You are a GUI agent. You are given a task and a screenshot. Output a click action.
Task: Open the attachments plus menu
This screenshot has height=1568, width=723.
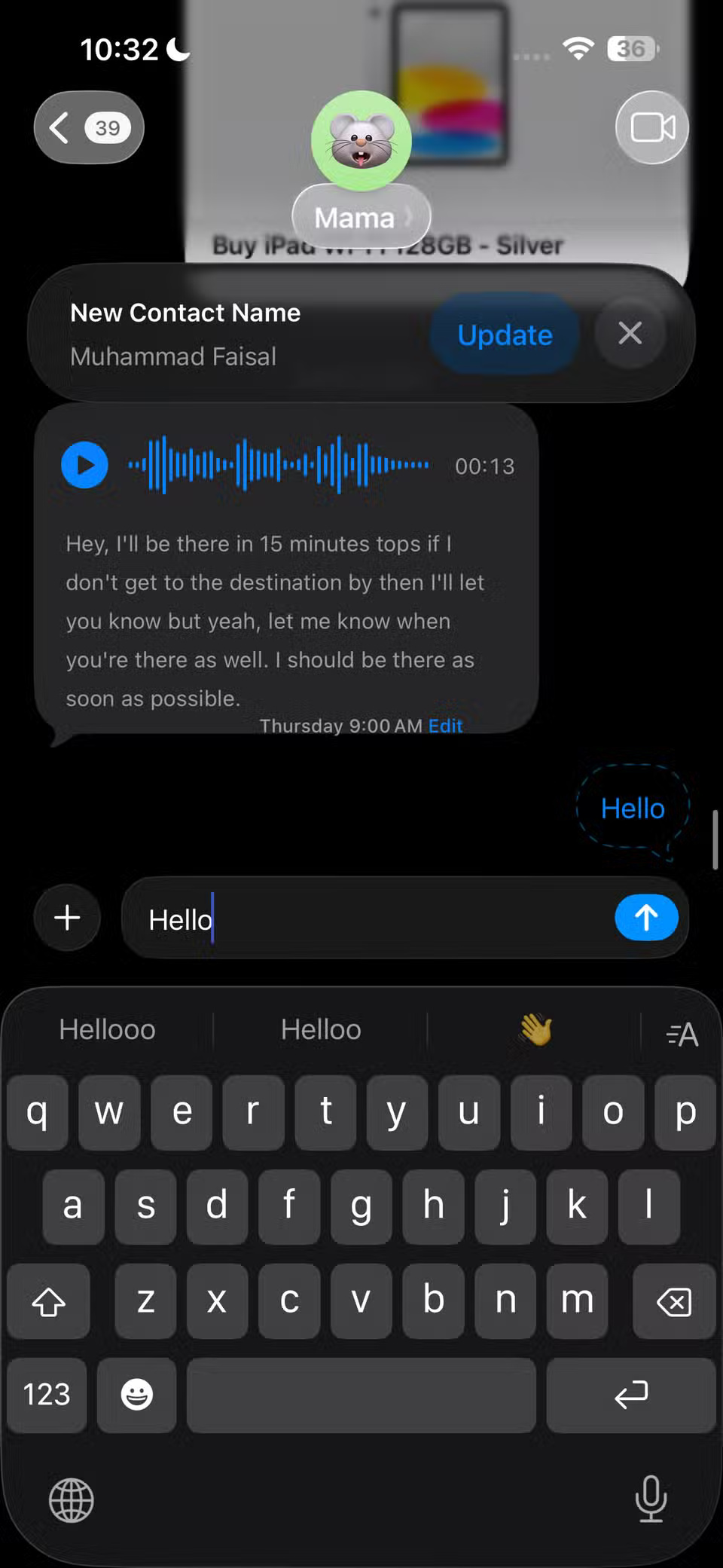66,918
